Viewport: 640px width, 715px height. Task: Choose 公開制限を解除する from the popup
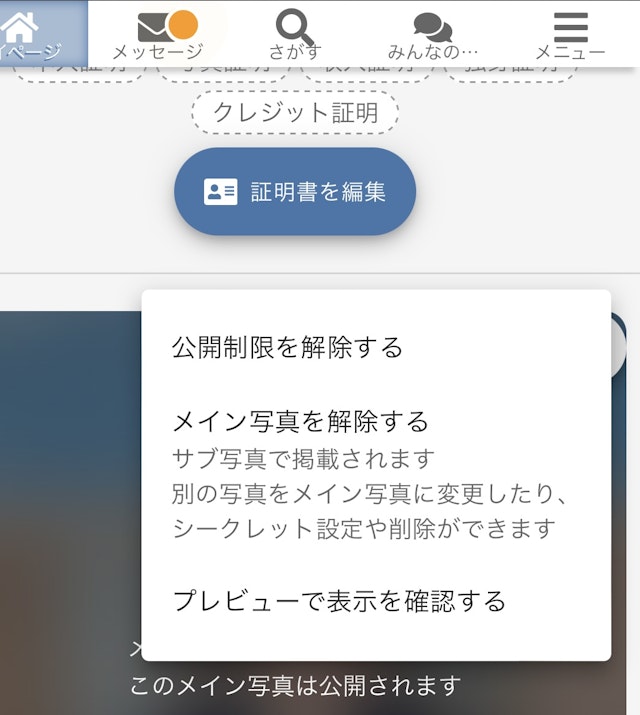(x=288, y=347)
